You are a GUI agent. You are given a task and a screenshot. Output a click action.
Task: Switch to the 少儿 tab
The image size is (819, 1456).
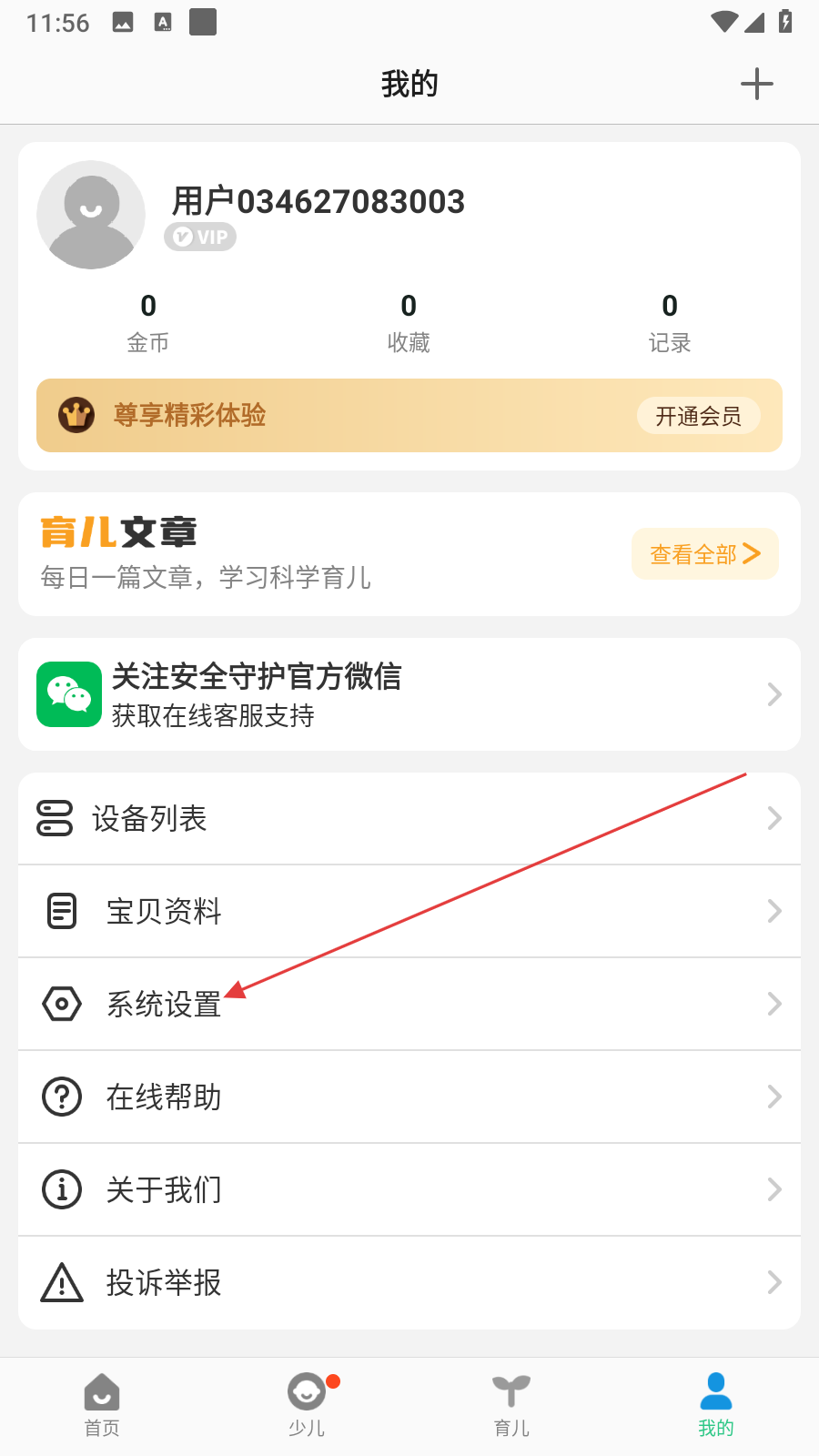307,1406
